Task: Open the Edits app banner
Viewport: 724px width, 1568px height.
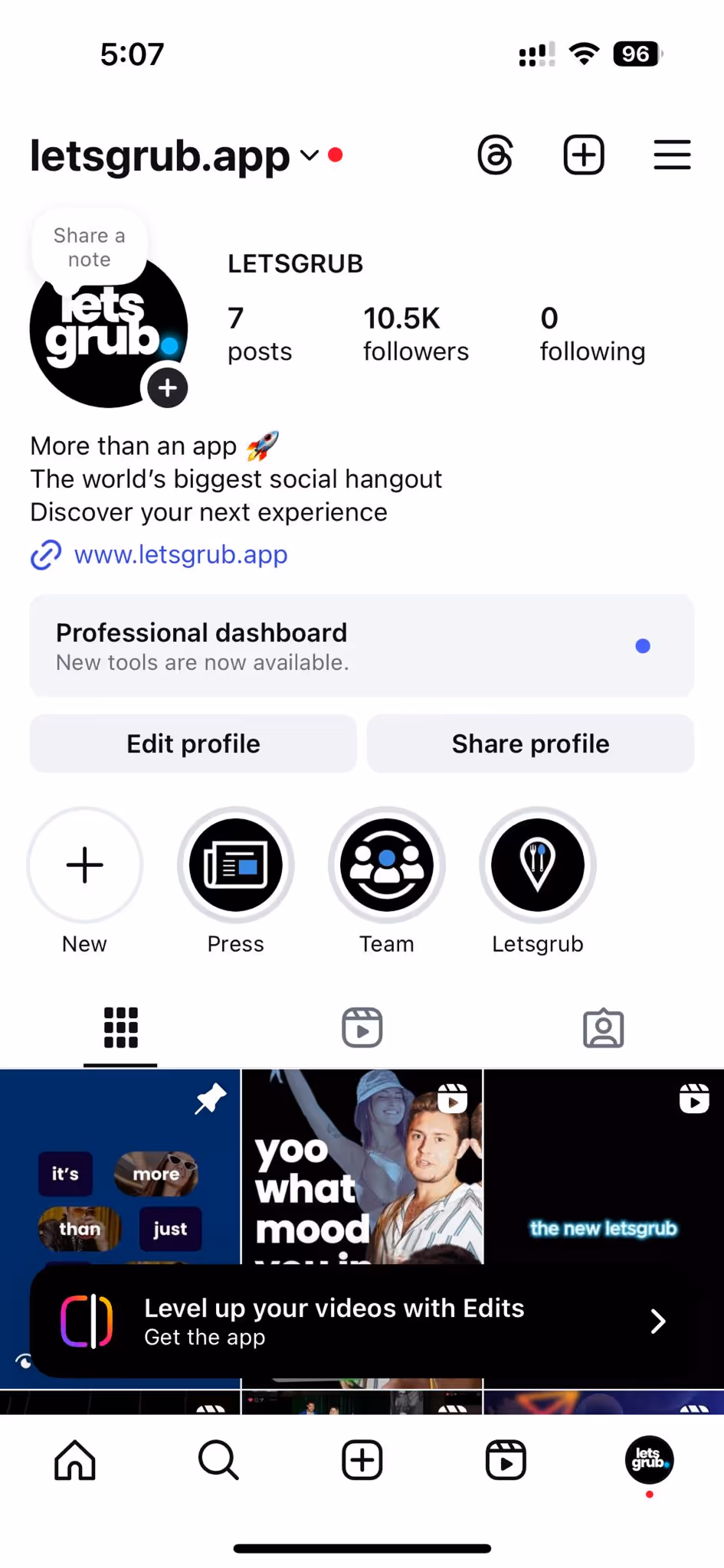Action: click(x=362, y=1321)
